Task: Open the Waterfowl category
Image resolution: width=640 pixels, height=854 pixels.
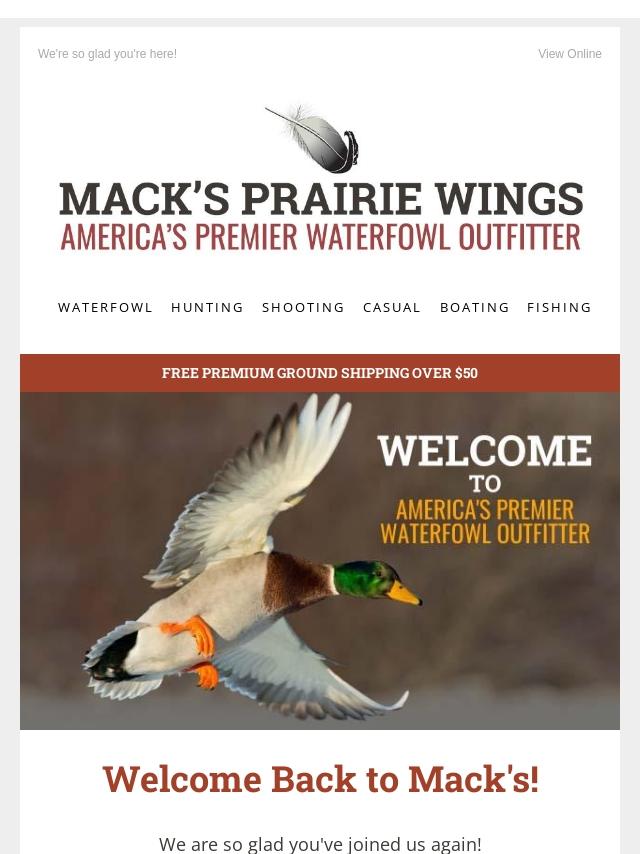Action: 105,307
